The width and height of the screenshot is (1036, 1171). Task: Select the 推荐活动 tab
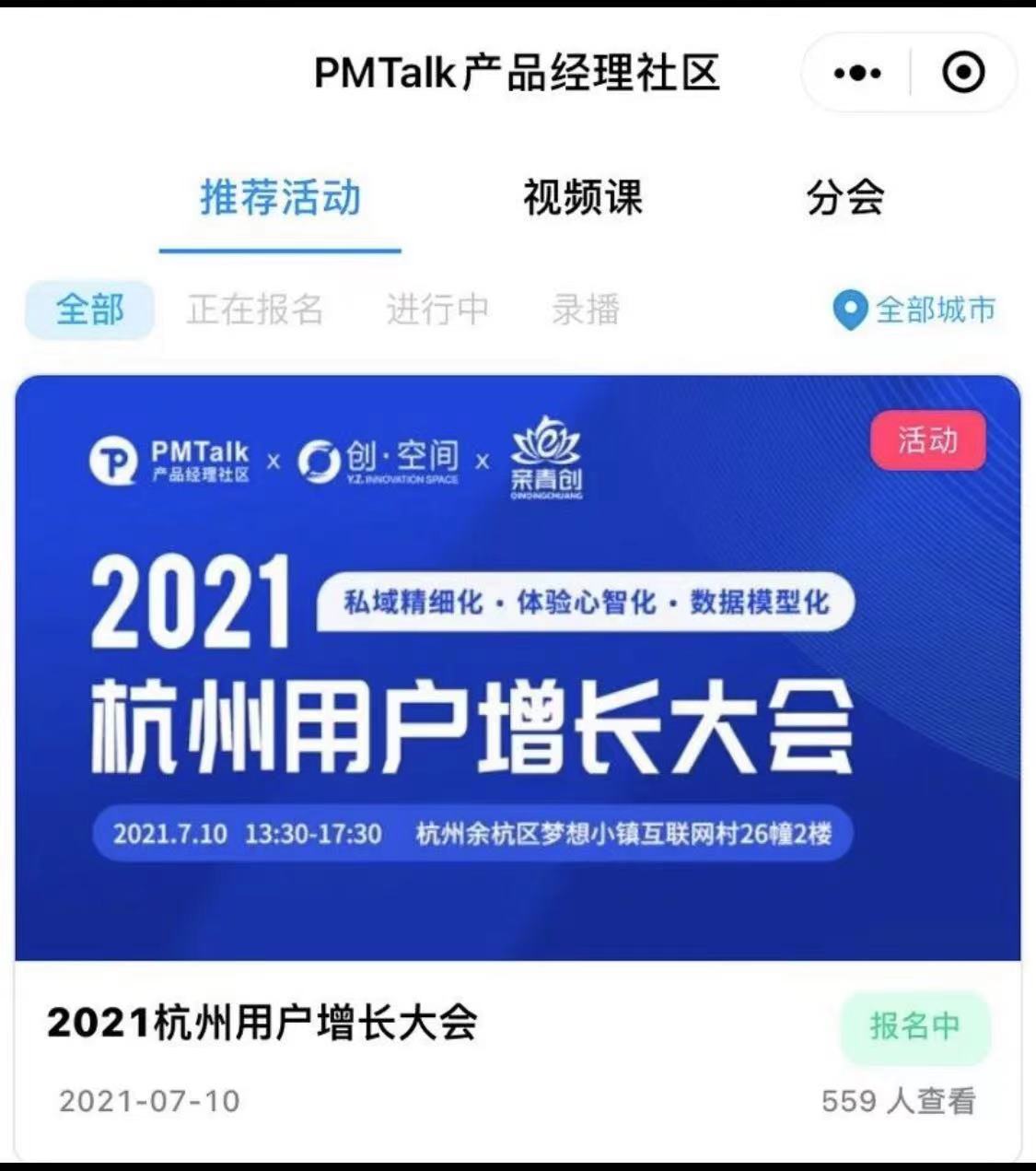(280, 198)
